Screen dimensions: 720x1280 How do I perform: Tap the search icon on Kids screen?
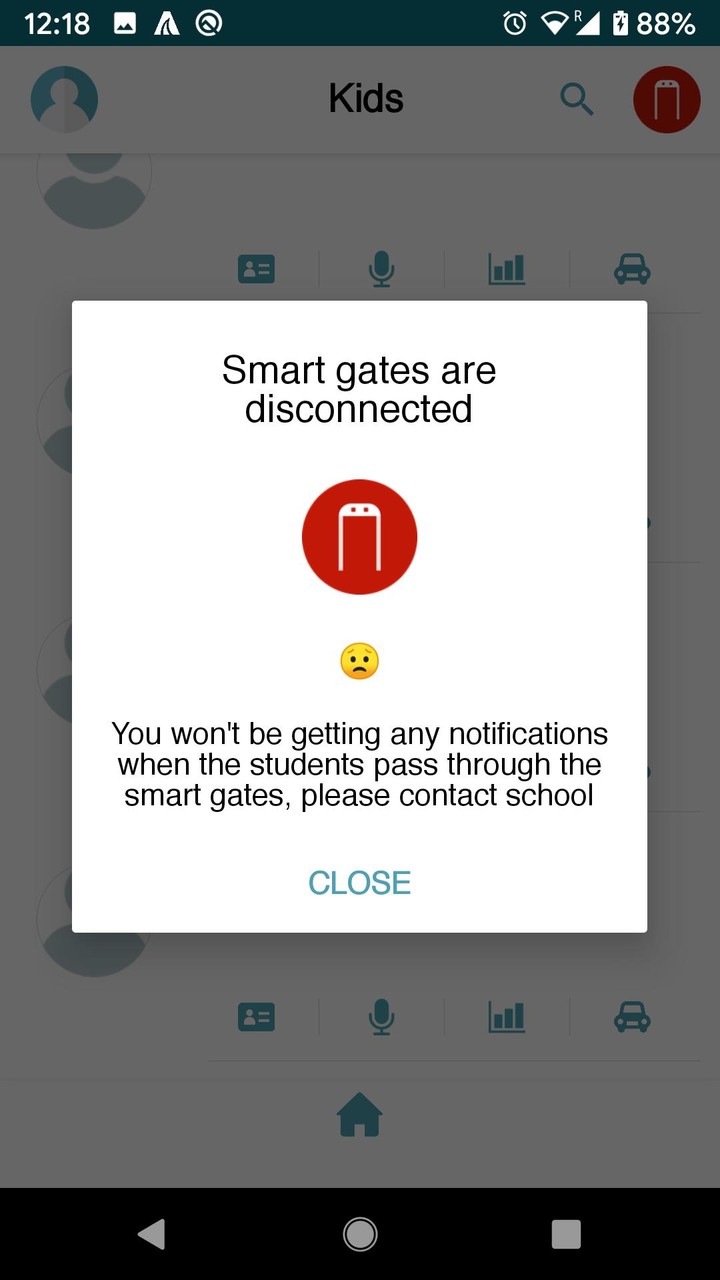[576, 99]
